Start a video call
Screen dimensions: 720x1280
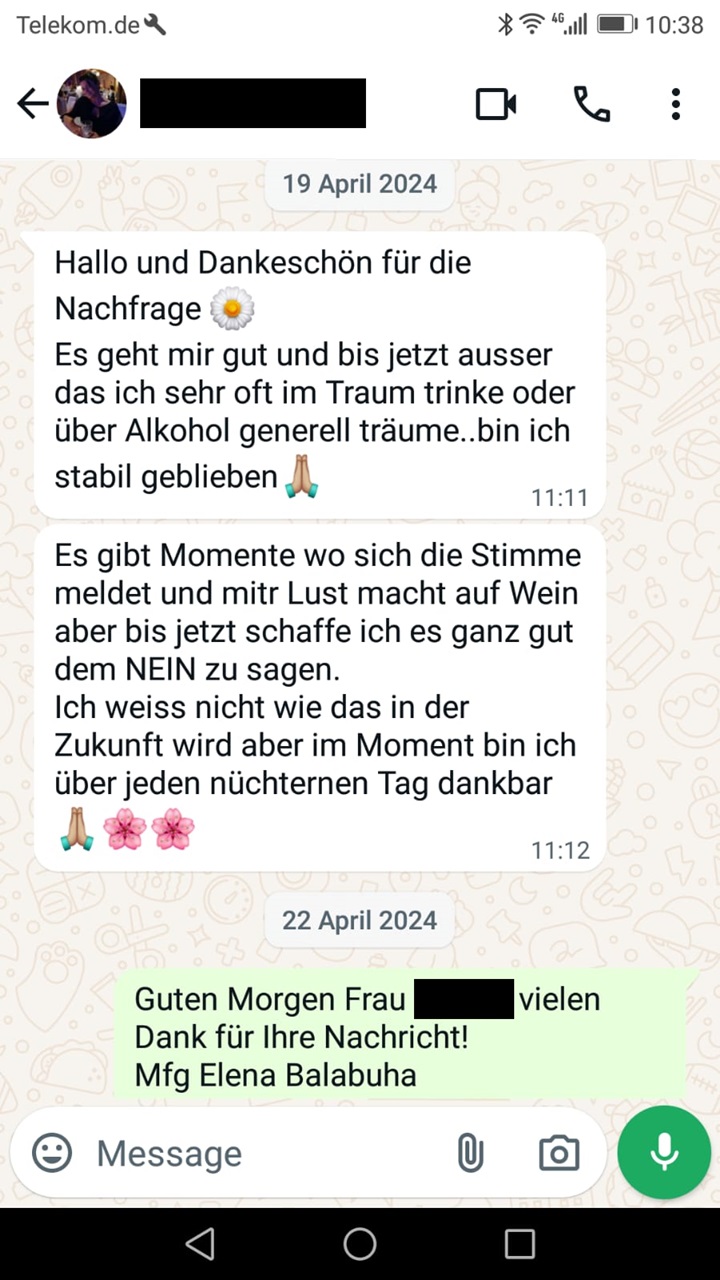496,104
